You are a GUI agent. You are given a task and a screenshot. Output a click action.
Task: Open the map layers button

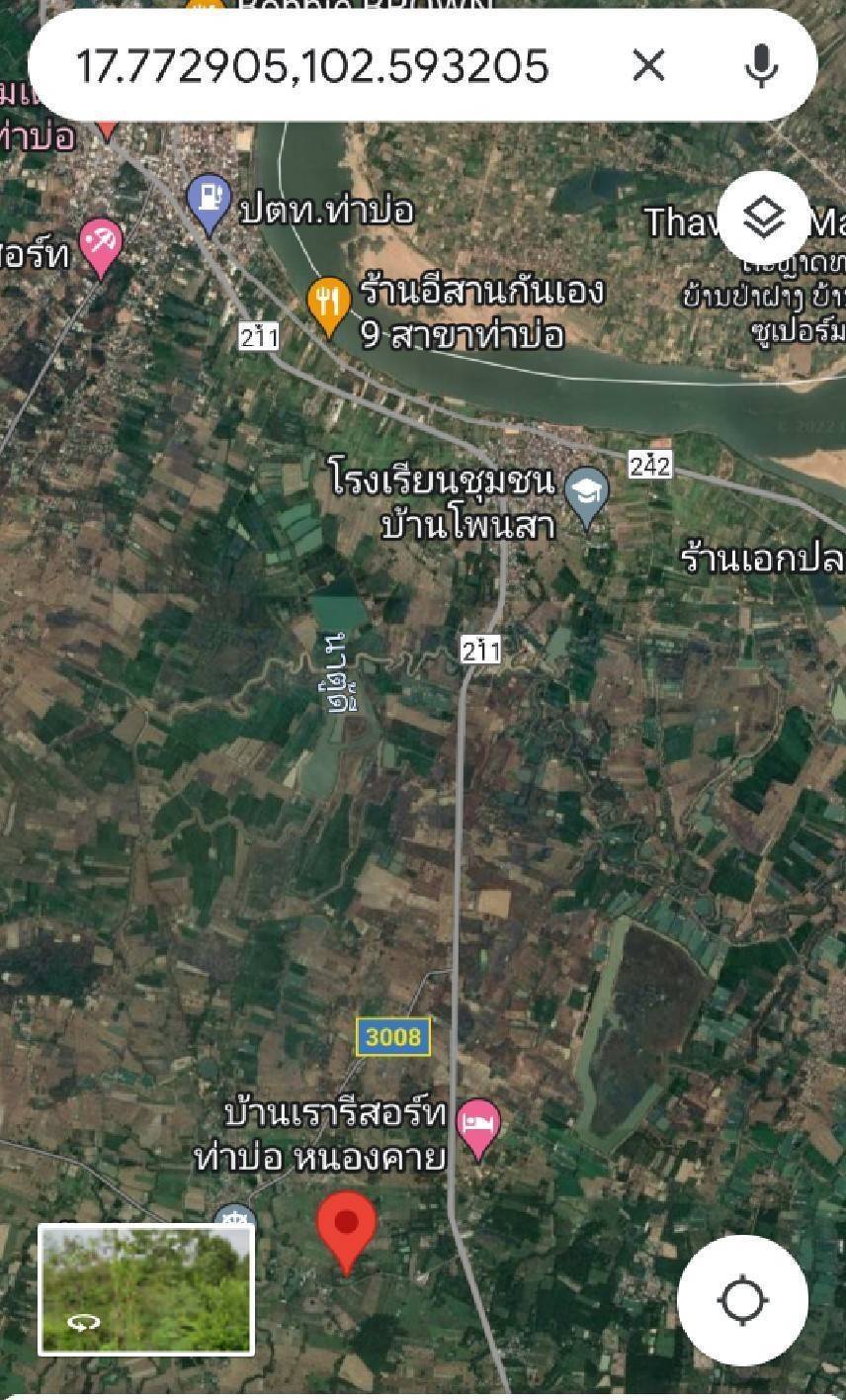click(x=763, y=218)
